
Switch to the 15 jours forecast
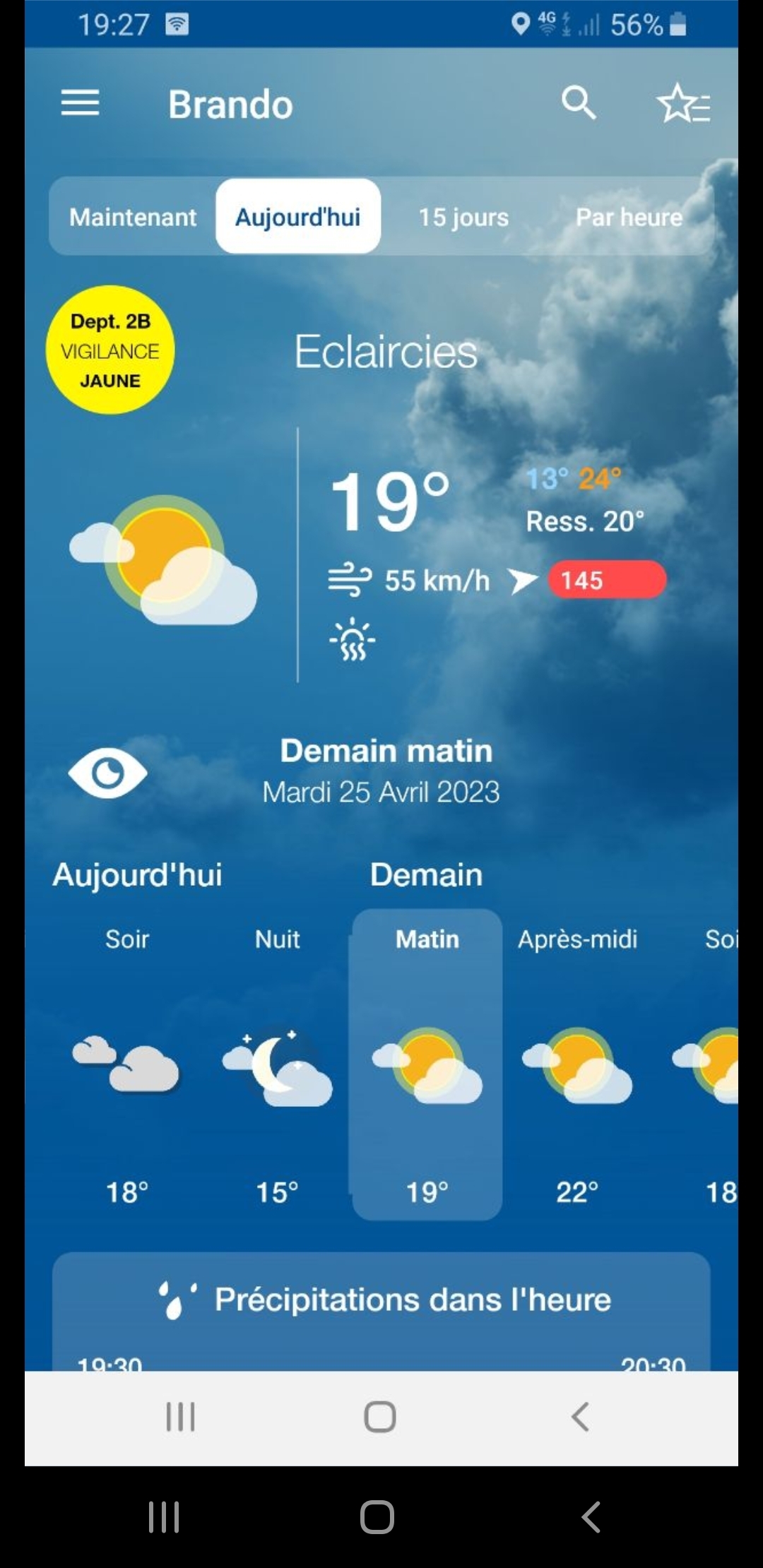tap(463, 217)
